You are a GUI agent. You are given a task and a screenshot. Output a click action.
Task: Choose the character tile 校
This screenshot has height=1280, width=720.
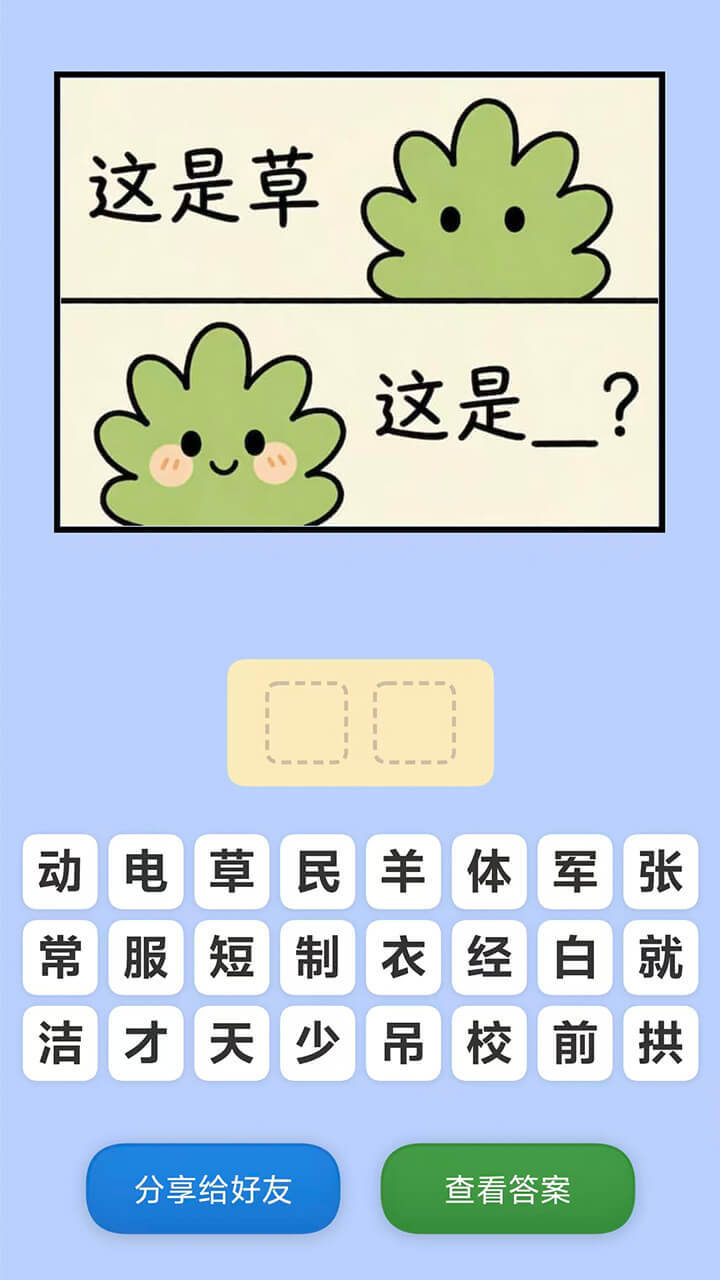[x=489, y=1044]
